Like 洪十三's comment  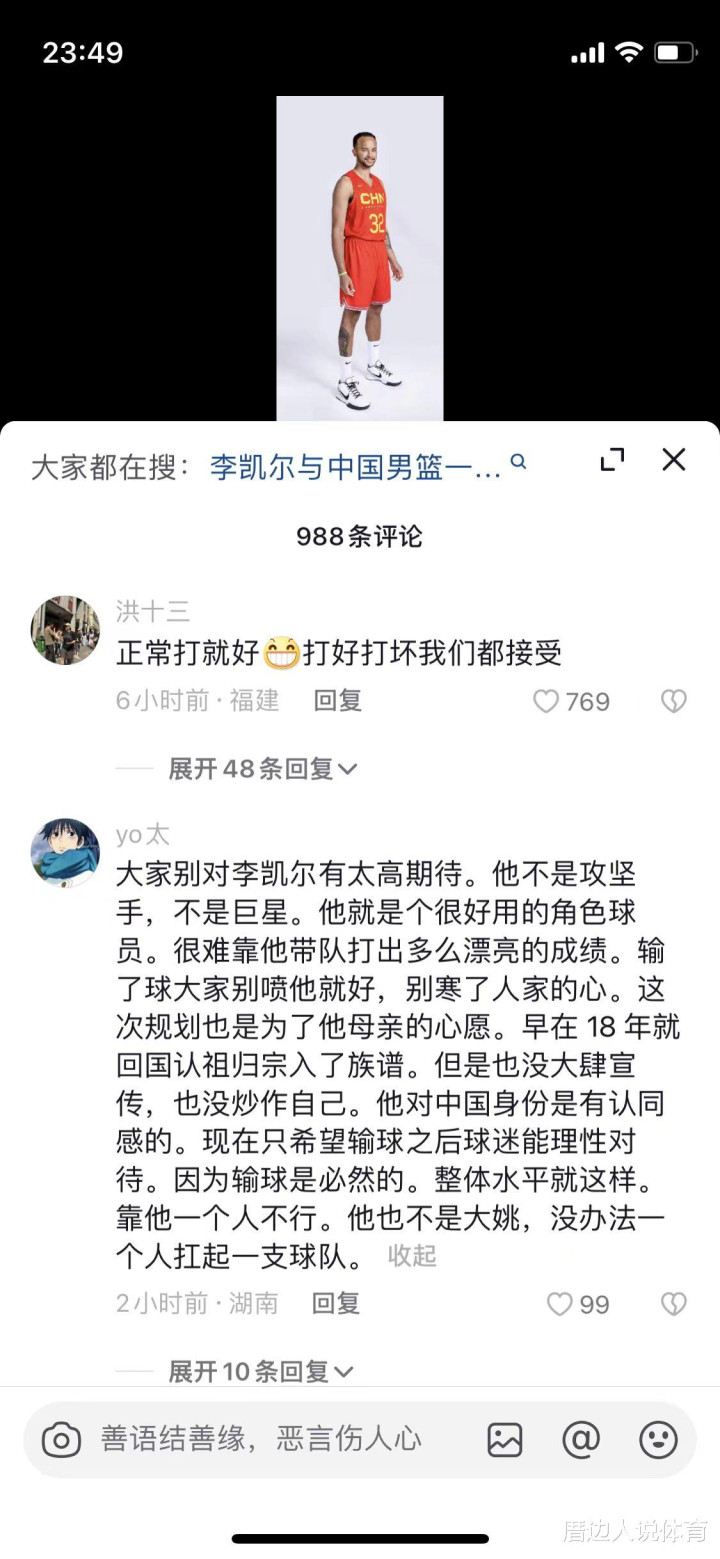point(571,702)
